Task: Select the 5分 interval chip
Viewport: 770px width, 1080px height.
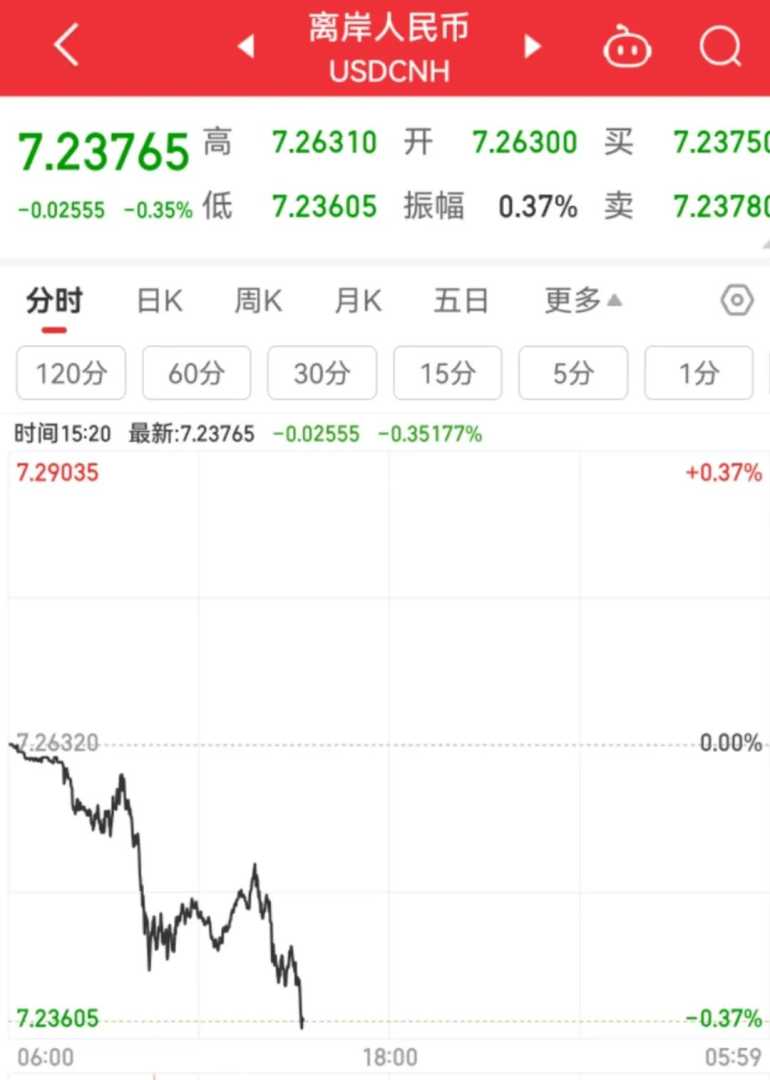Action: (x=573, y=374)
